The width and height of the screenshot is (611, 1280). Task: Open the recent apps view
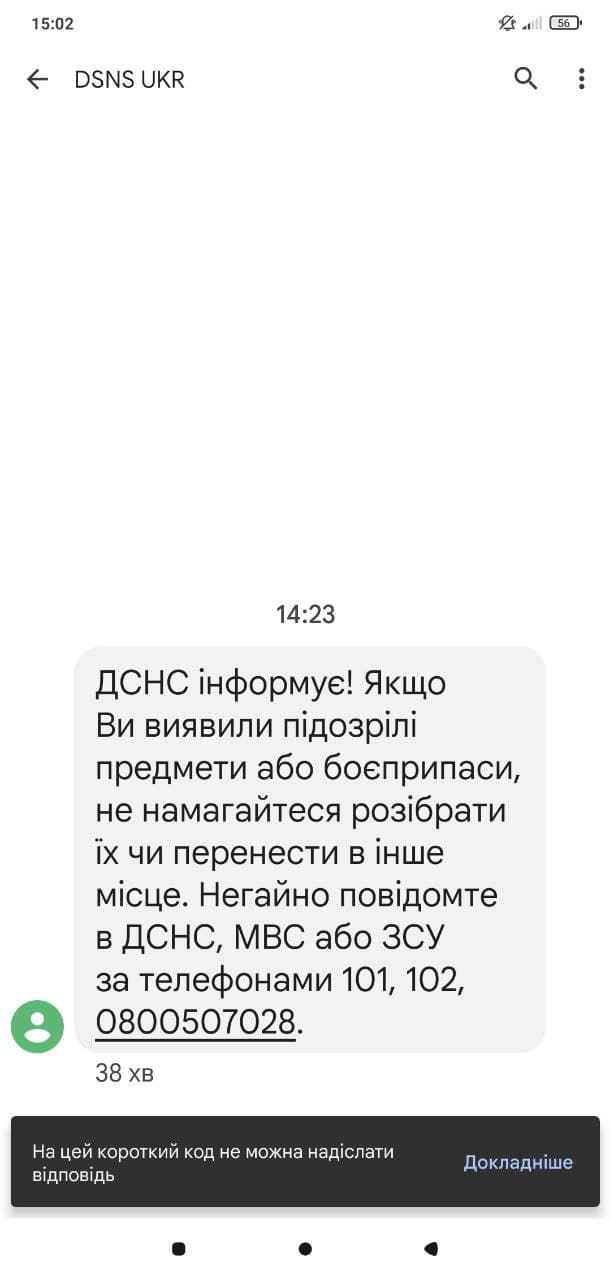click(179, 1248)
